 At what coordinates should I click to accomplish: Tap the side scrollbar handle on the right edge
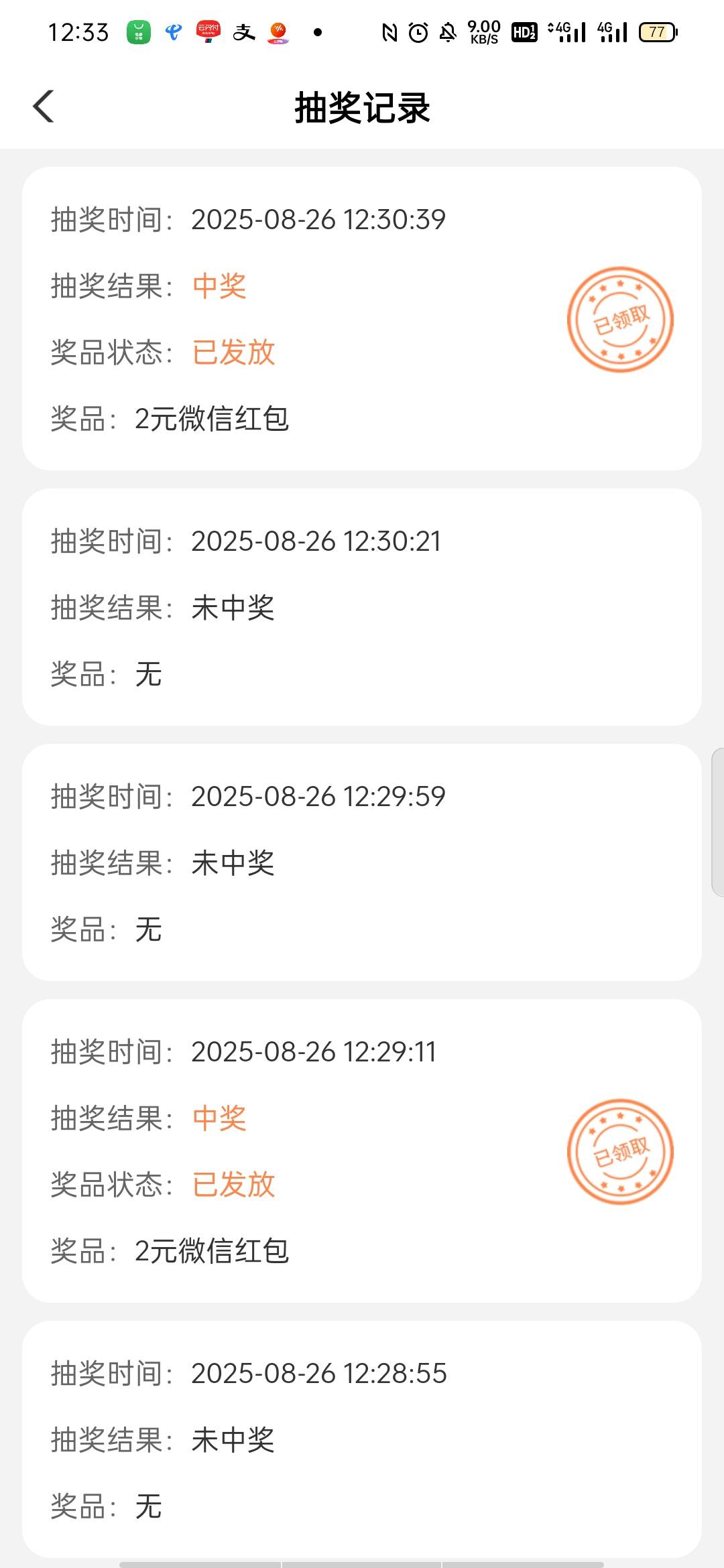pos(717,822)
